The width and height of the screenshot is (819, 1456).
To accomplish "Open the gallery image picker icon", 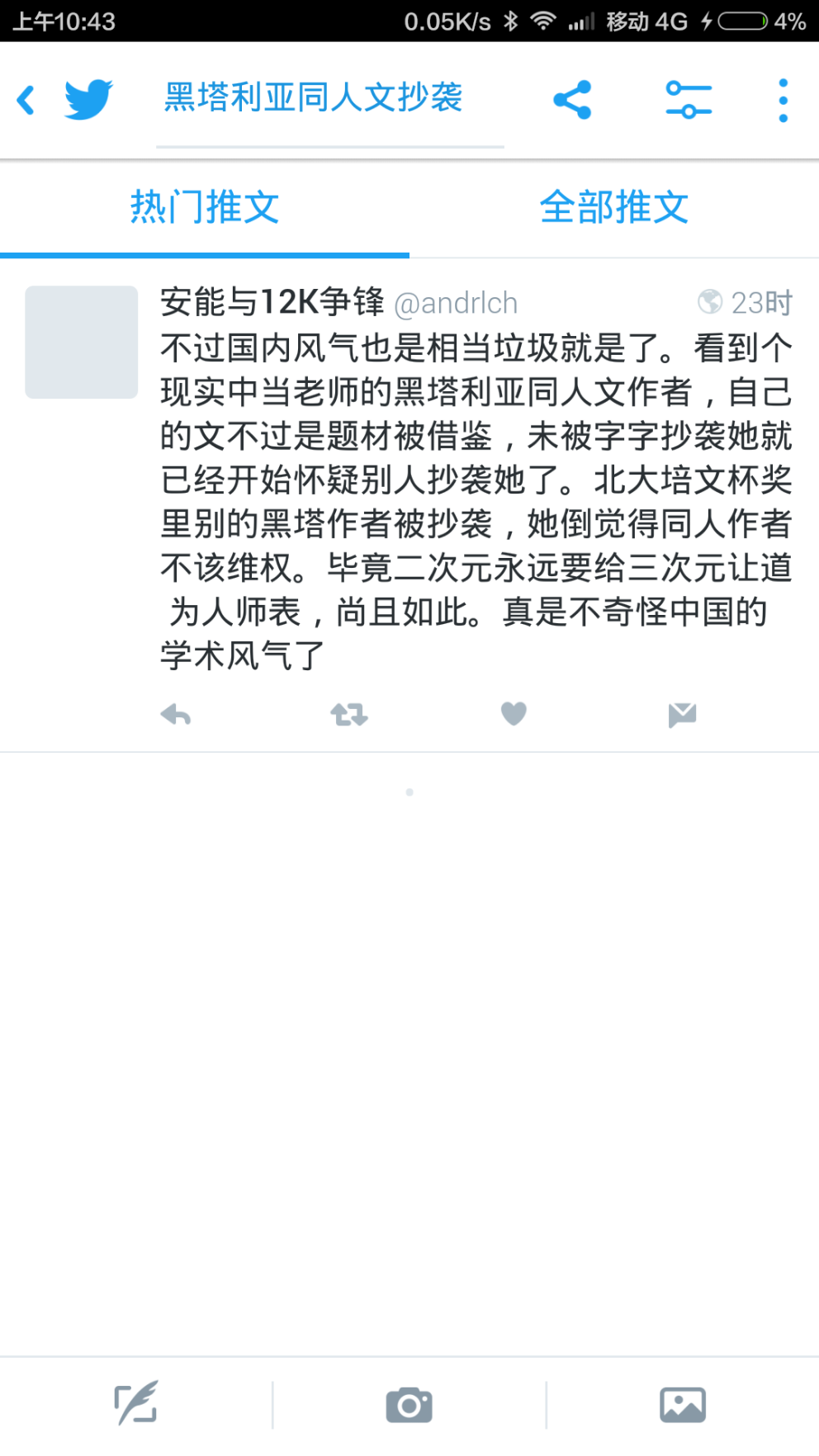I will (x=682, y=1403).
